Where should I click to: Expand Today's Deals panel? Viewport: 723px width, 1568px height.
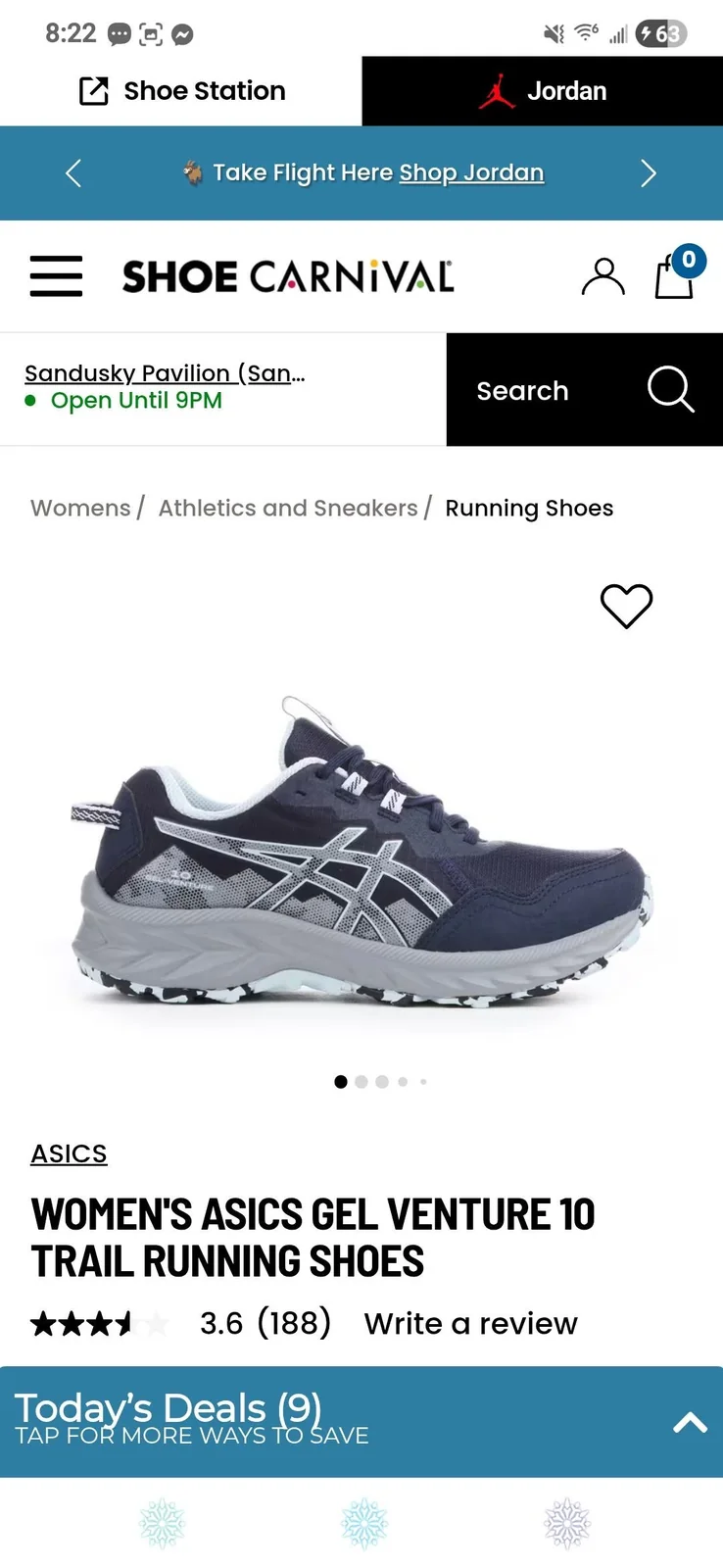click(x=361, y=1421)
